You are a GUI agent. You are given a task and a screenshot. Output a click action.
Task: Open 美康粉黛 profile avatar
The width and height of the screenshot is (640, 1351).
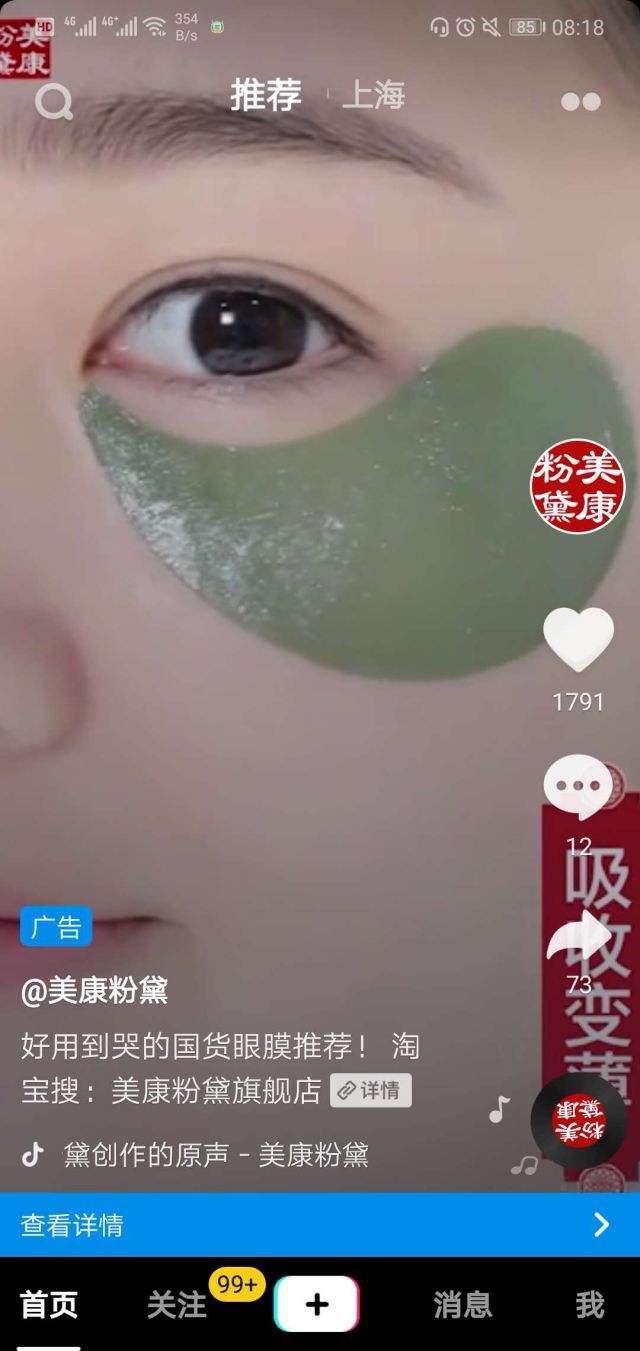pos(577,486)
